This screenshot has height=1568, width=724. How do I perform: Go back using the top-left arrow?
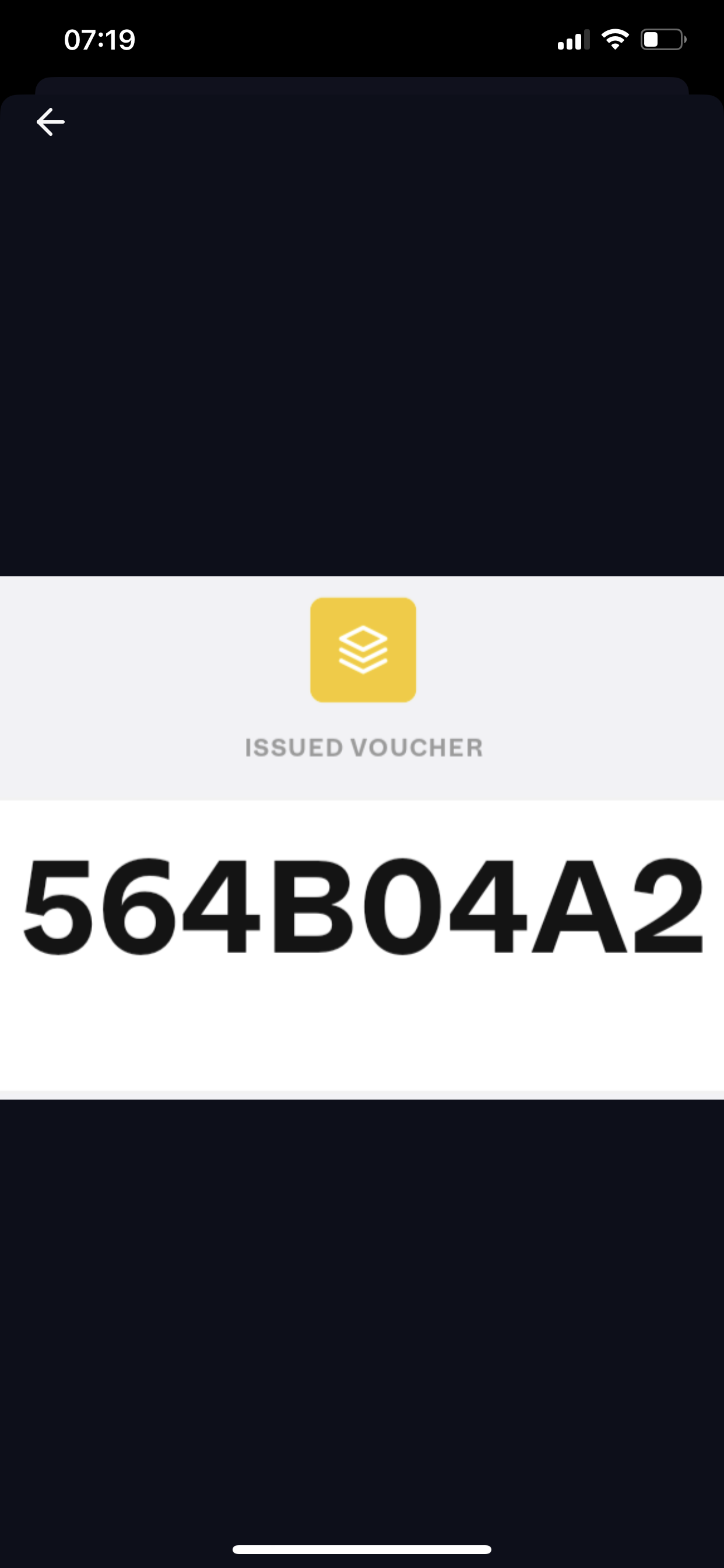(51, 122)
